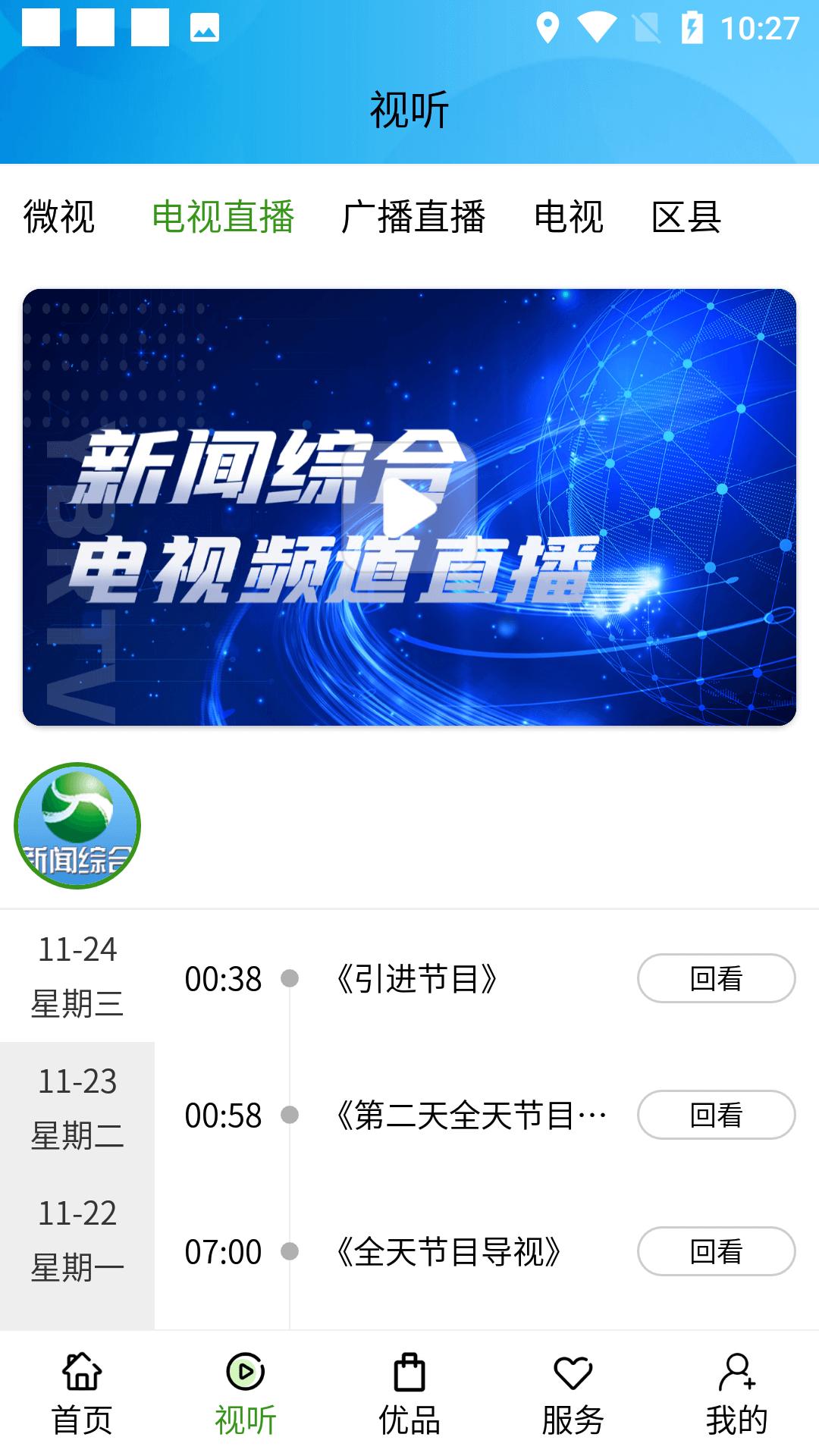The height and width of the screenshot is (1456, 819).
Task: Replay the 00:58 第二天全天节目 program
Action: pos(716,1115)
